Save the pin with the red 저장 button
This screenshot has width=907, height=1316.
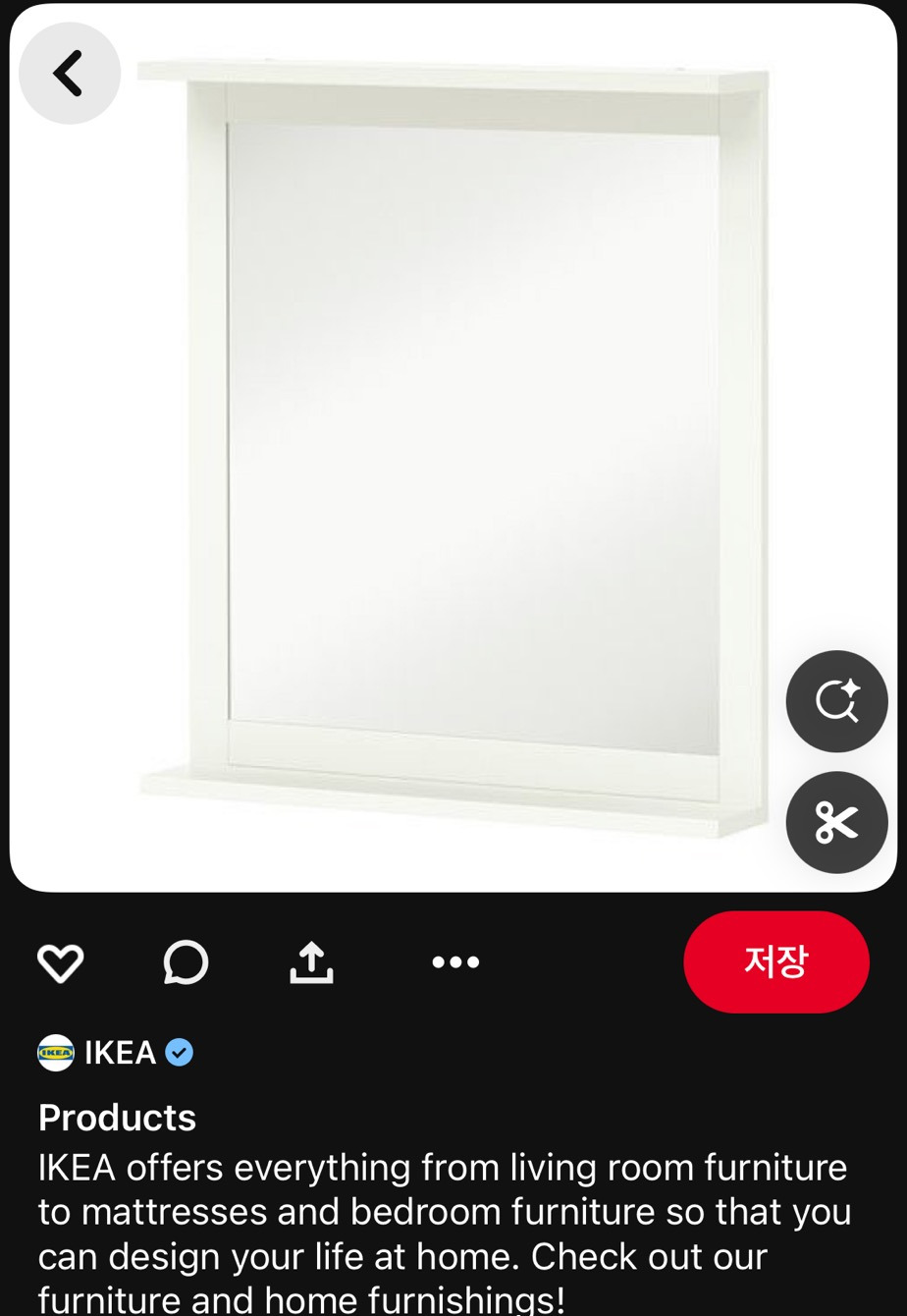coord(776,961)
